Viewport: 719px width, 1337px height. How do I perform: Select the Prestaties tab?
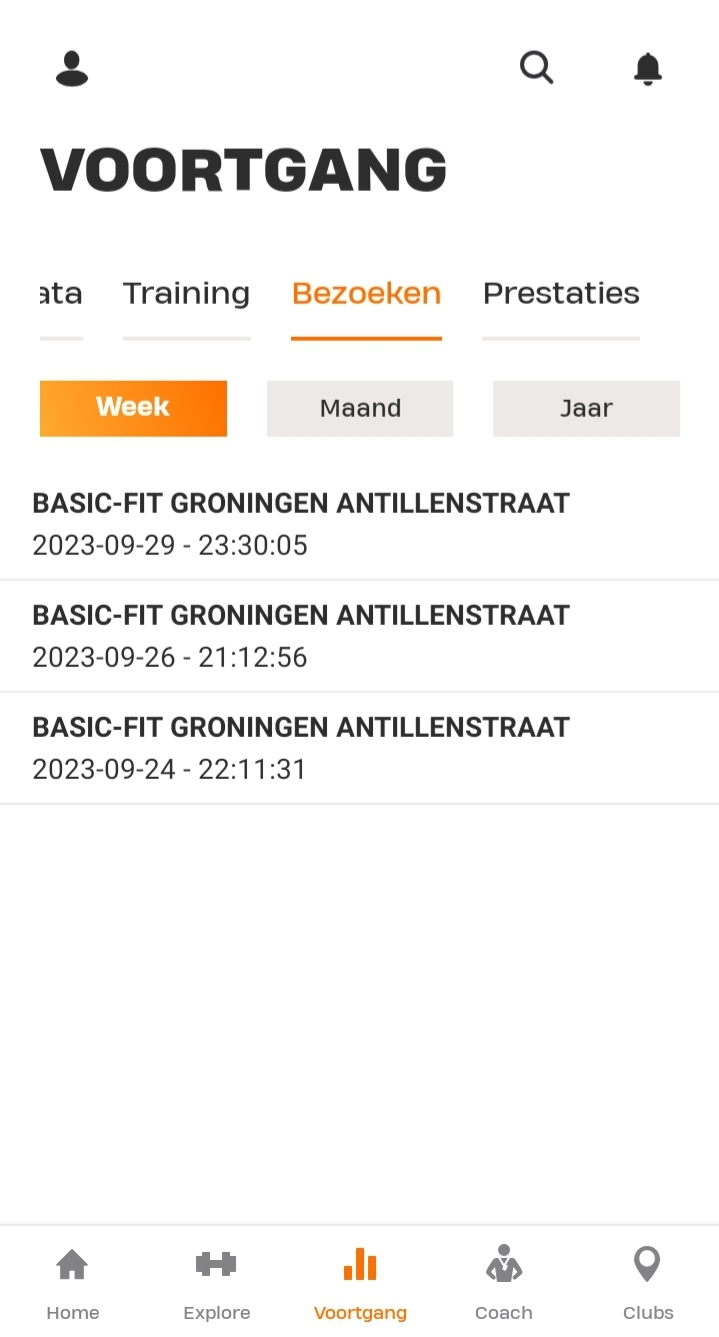(x=561, y=294)
